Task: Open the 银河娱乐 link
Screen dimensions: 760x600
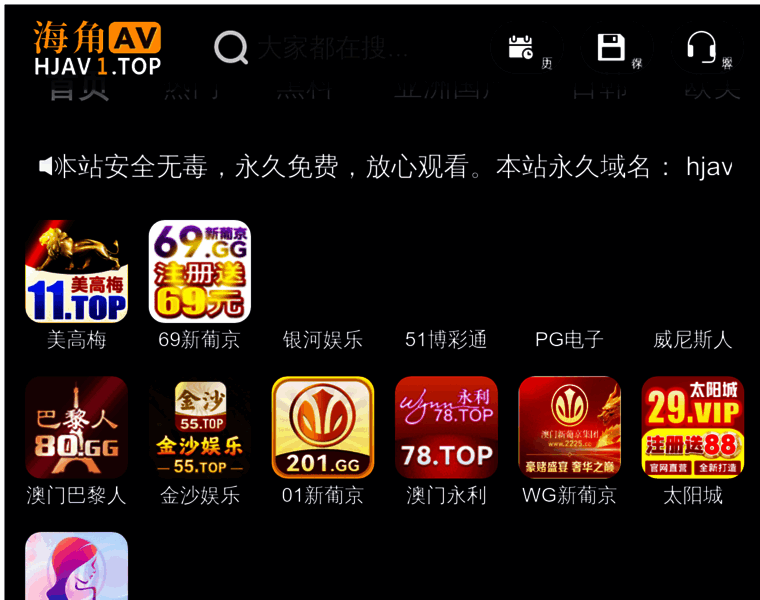Action: (x=322, y=340)
